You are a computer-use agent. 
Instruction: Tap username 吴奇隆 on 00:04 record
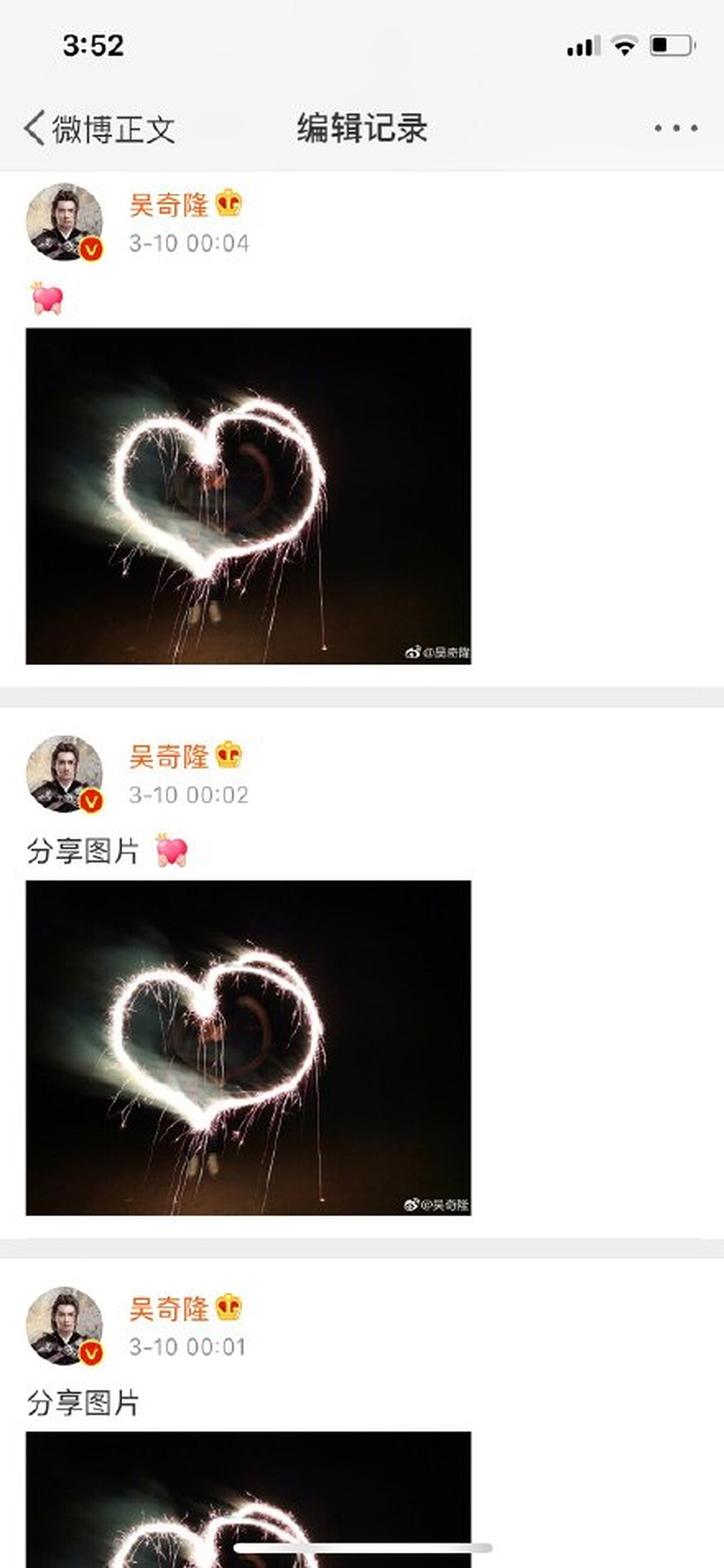click(169, 205)
